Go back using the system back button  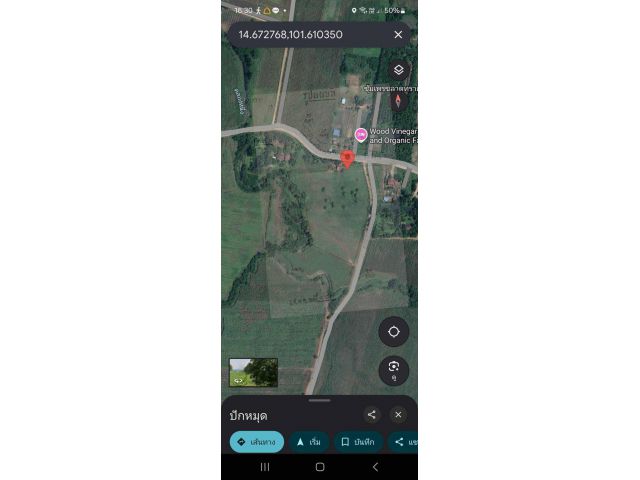point(375,467)
